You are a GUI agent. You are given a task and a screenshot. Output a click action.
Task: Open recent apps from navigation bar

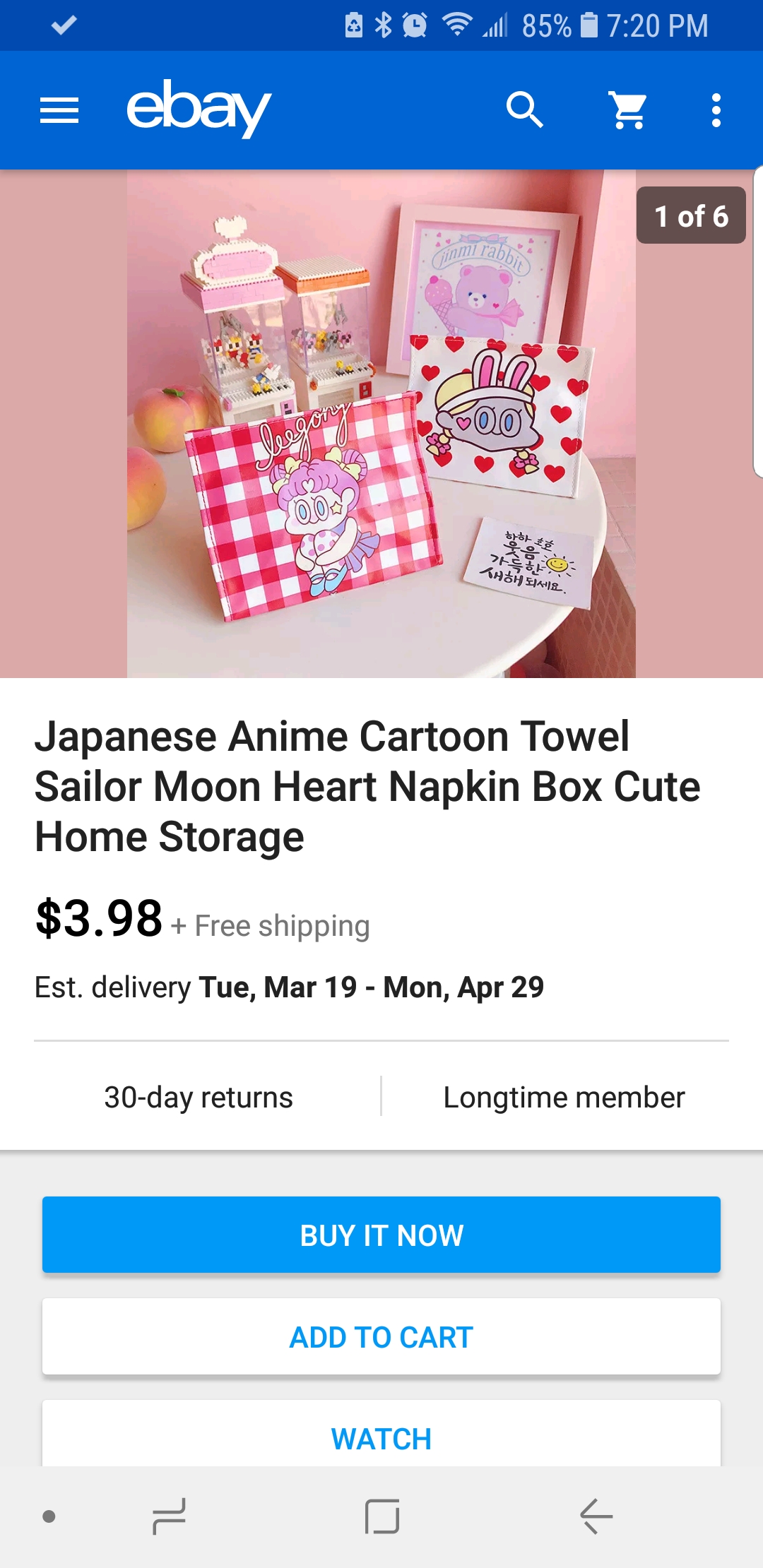pos(169,1516)
